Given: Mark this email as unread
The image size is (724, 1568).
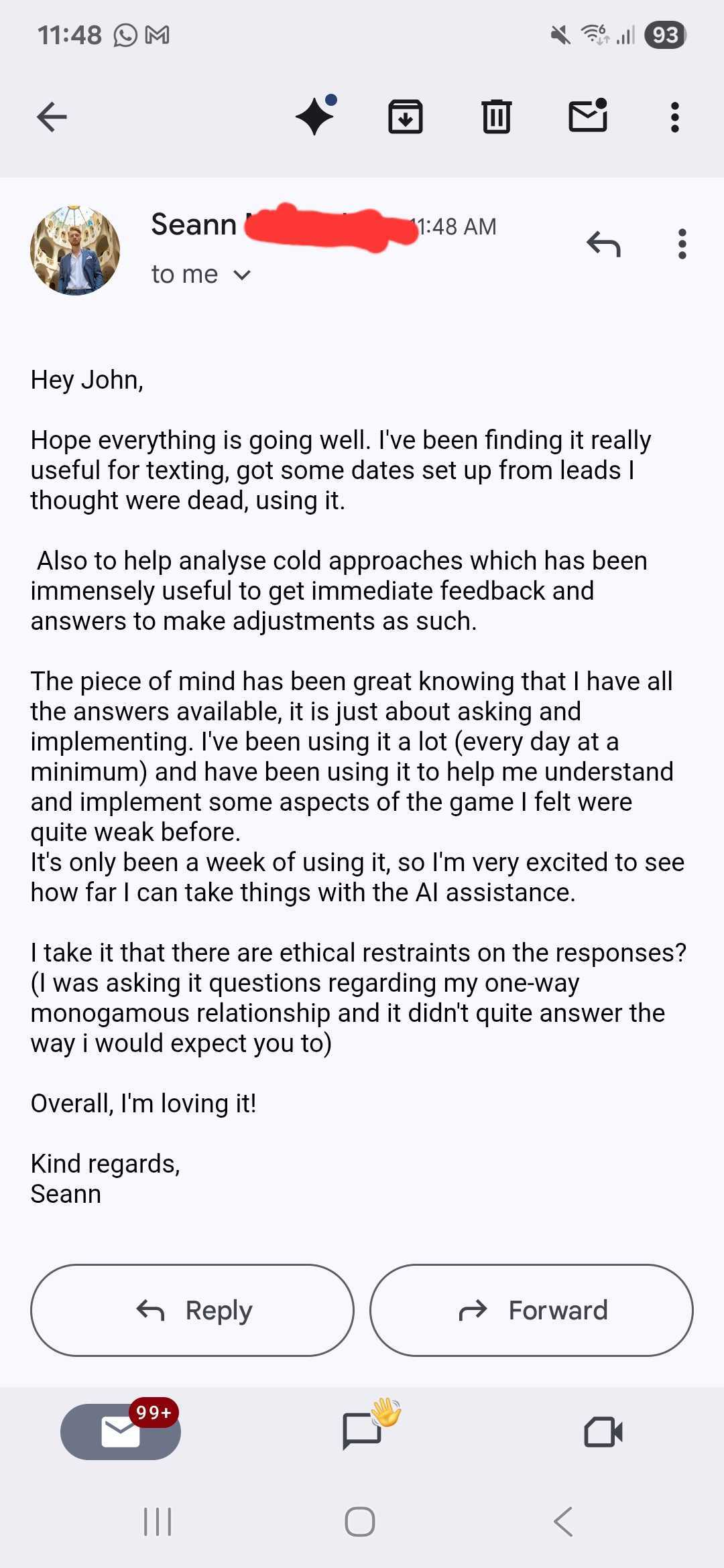Looking at the screenshot, I should [x=588, y=116].
